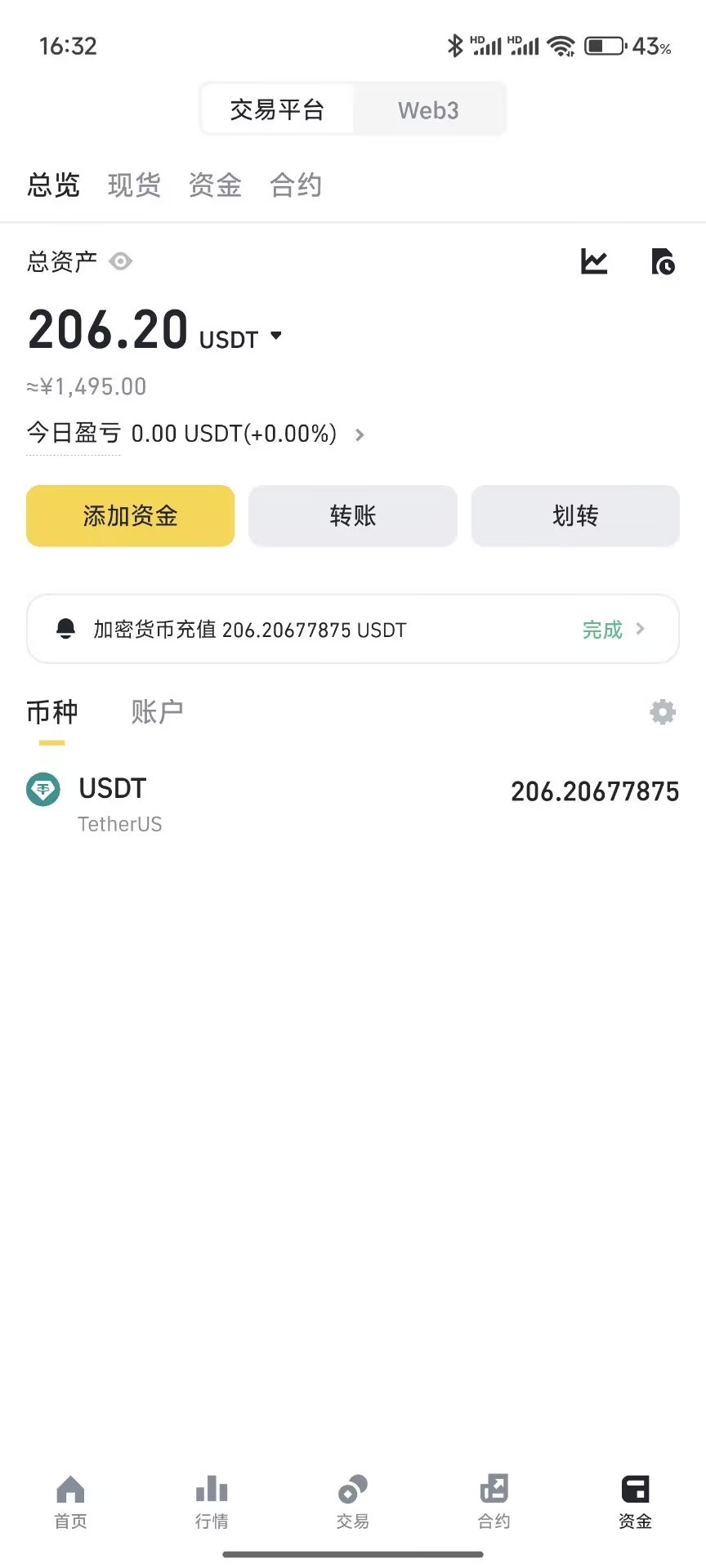Viewport: 706px width, 1568px height.
Task: Select the 交易平台 segment
Action: (x=278, y=109)
